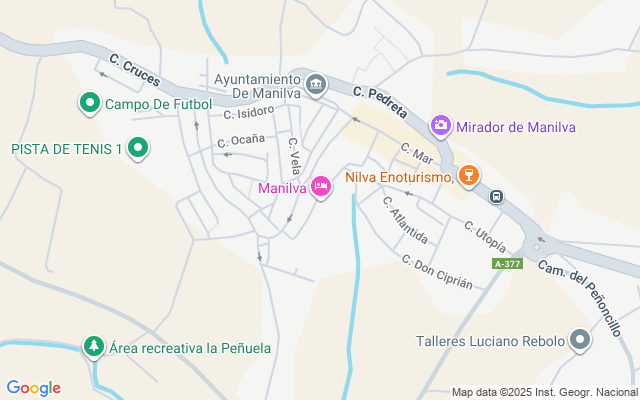The width and height of the screenshot is (640, 400).
Task: Open the Ayuntamiento De Manilva marker
Action: 316,83
